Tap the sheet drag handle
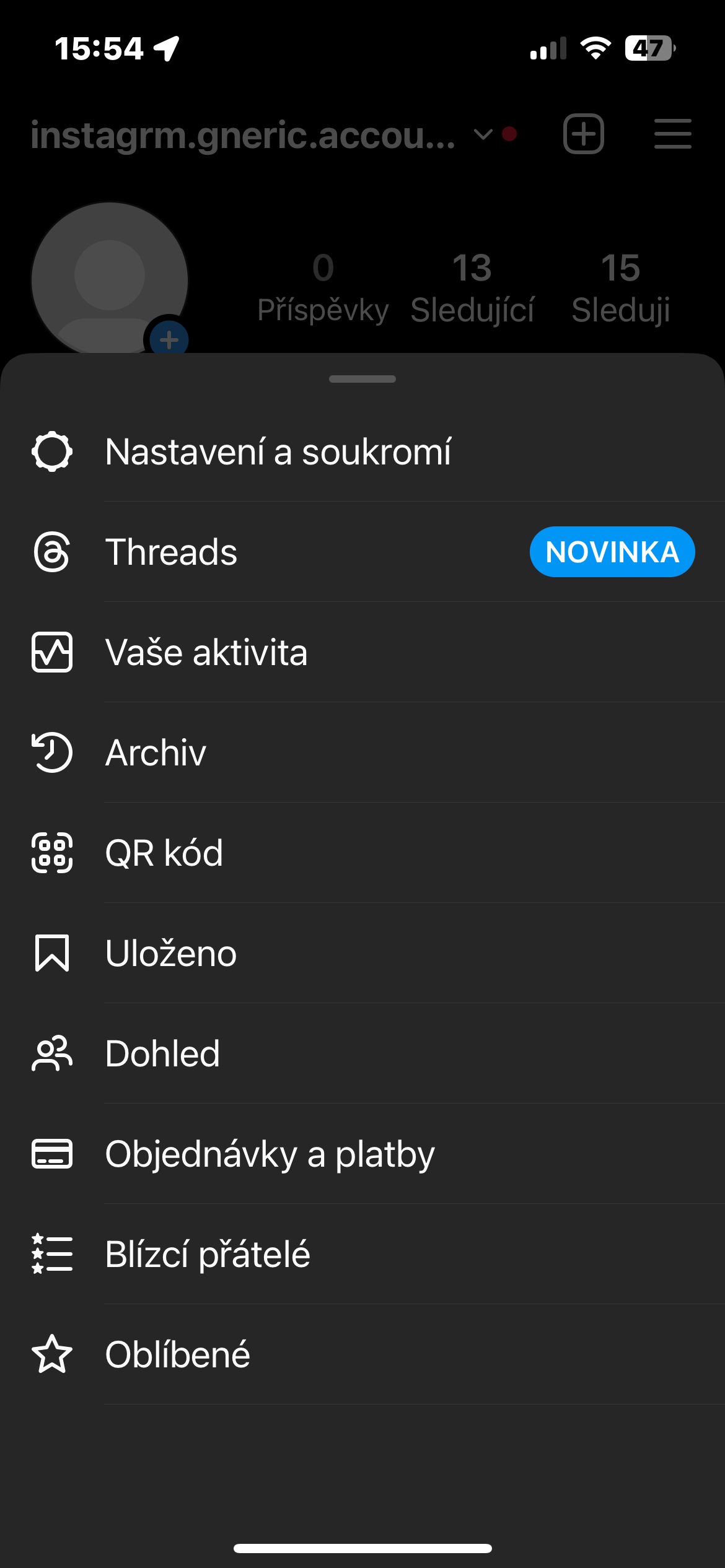Image resolution: width=725 pixels, height=1568 pixels. (362, 379)
